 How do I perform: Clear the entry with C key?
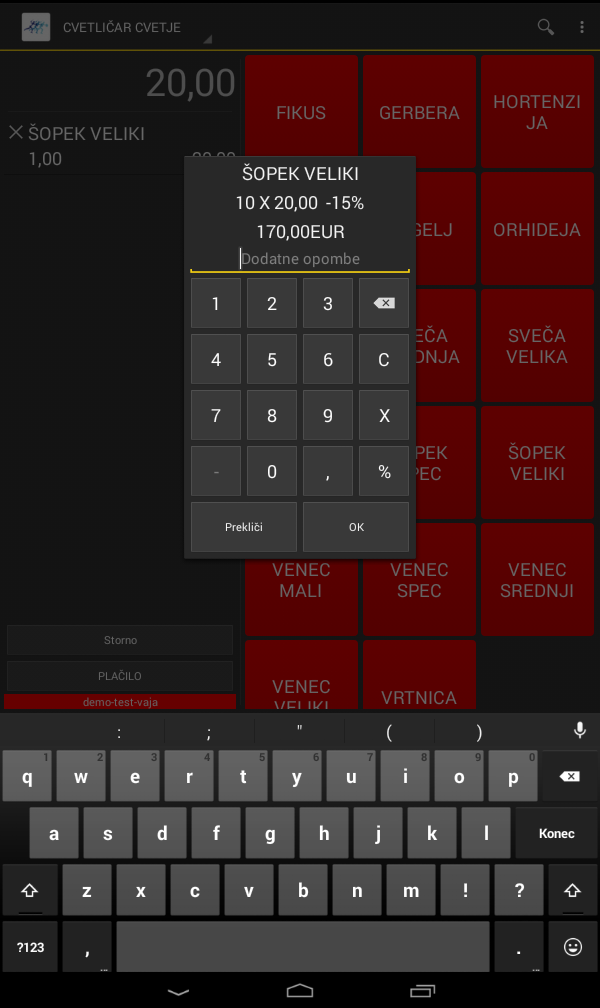pos(384,360)
